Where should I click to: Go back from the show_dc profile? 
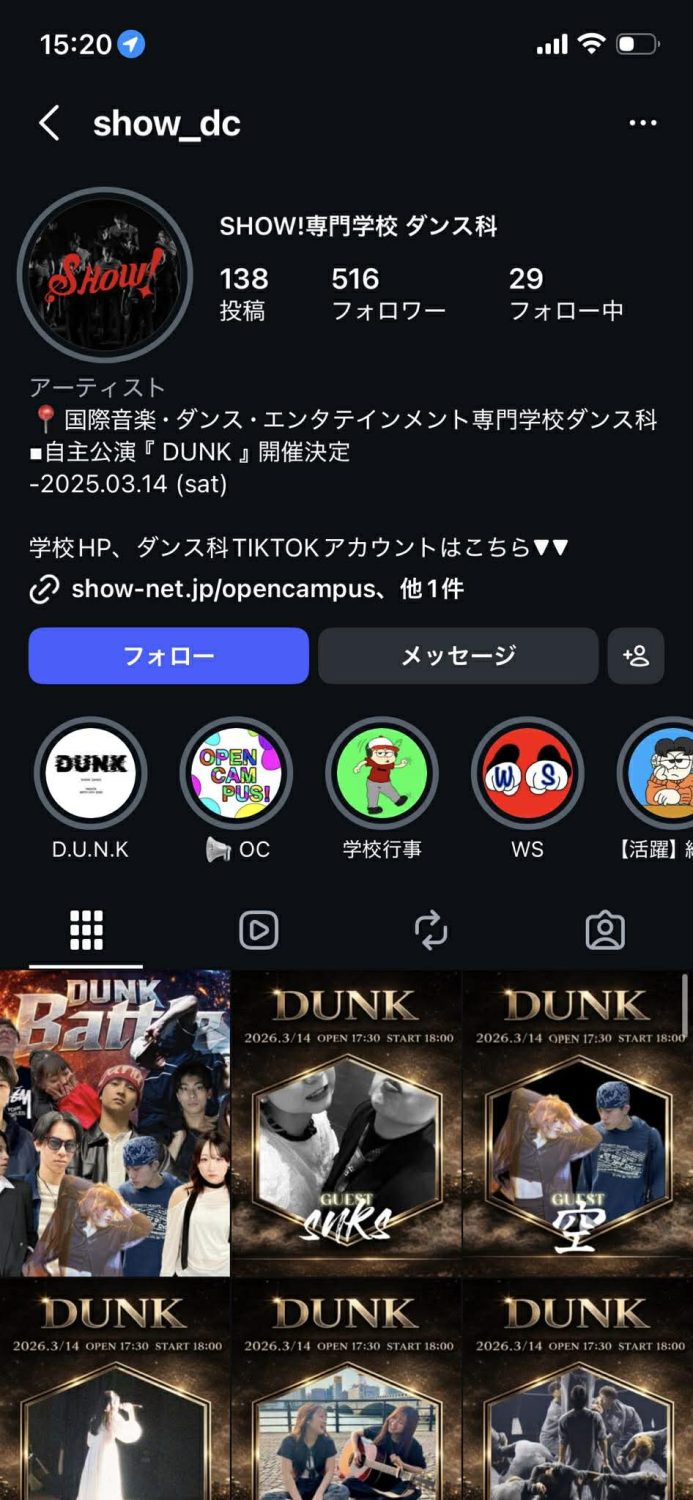pos(49,124)
